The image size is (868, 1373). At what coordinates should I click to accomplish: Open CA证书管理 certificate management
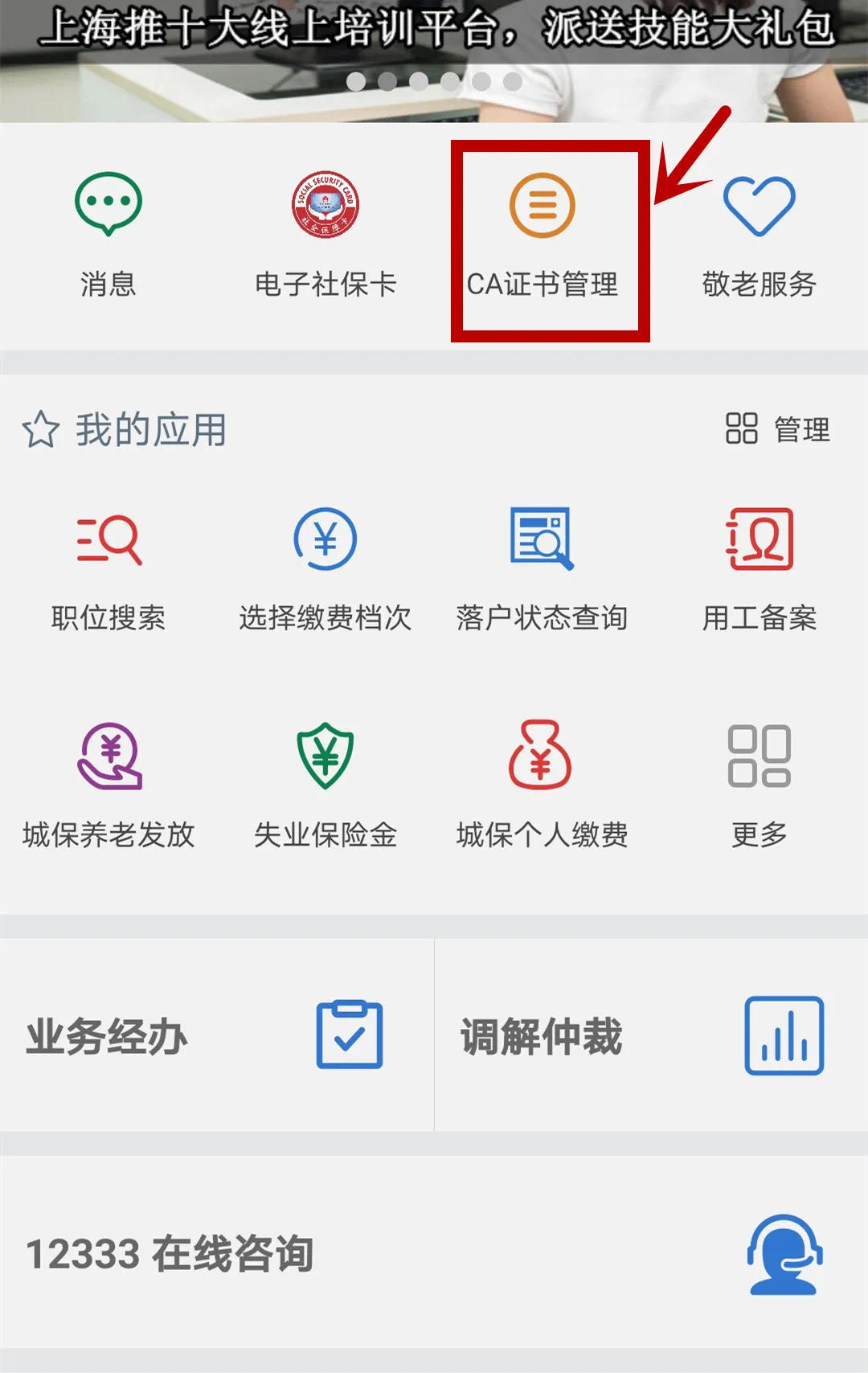click(542, 233)
